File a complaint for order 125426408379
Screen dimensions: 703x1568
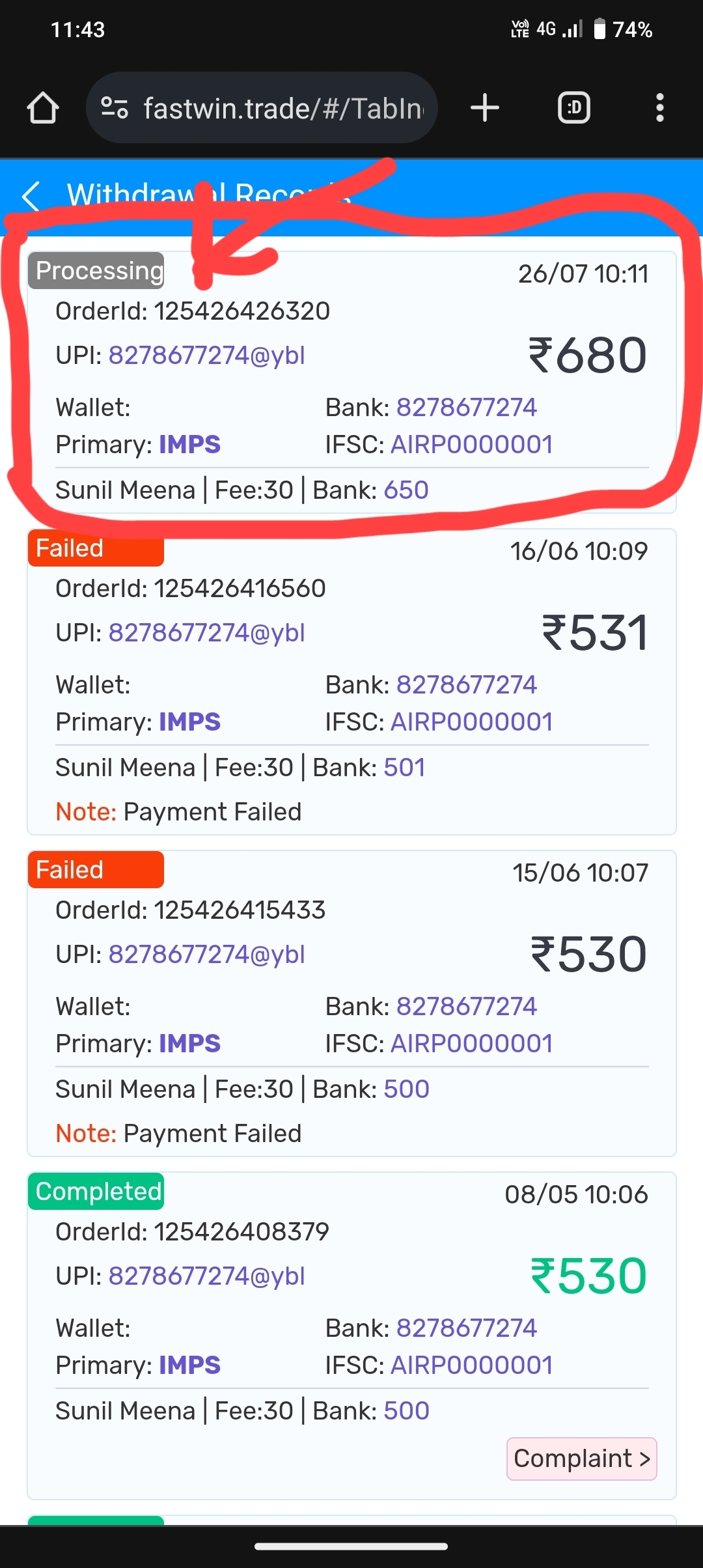coord(581,1459)
